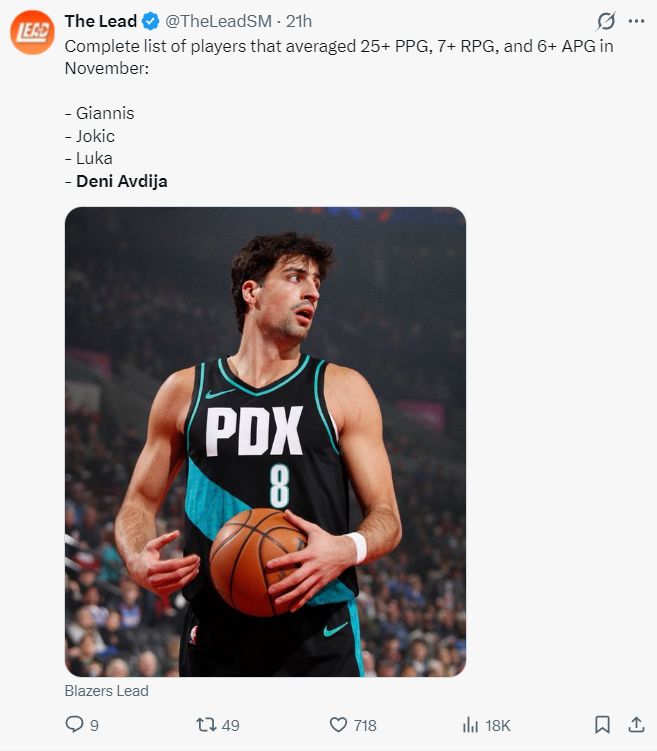Open The Lead's profile avatar
Viewport: 657px width, 751px height.
click(32, 32)
